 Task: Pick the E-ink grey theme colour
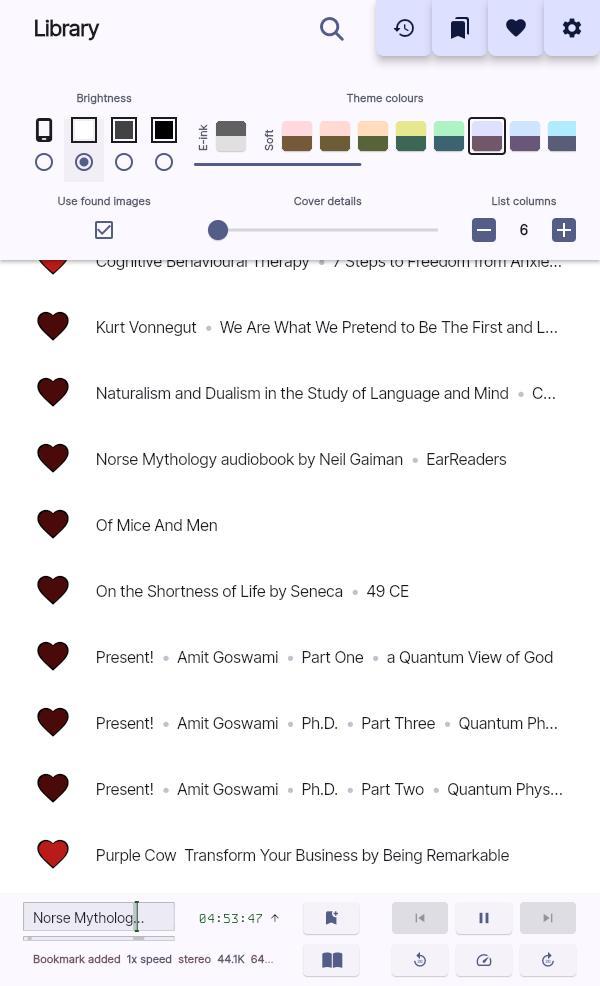click(x=231, y=136)
